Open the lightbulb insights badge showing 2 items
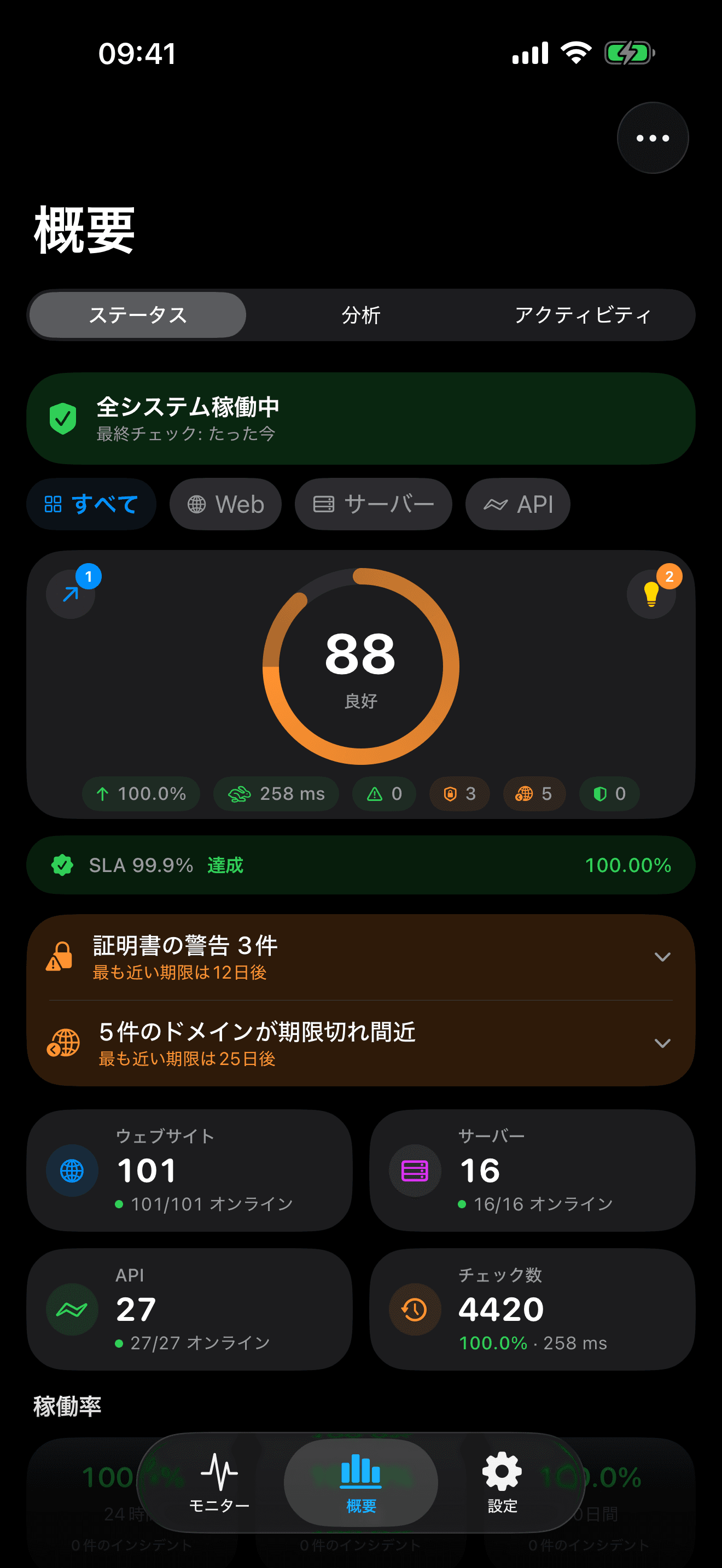Viewport: 722px width, 1568px height. pyautogui.click(x=651, y=594)
